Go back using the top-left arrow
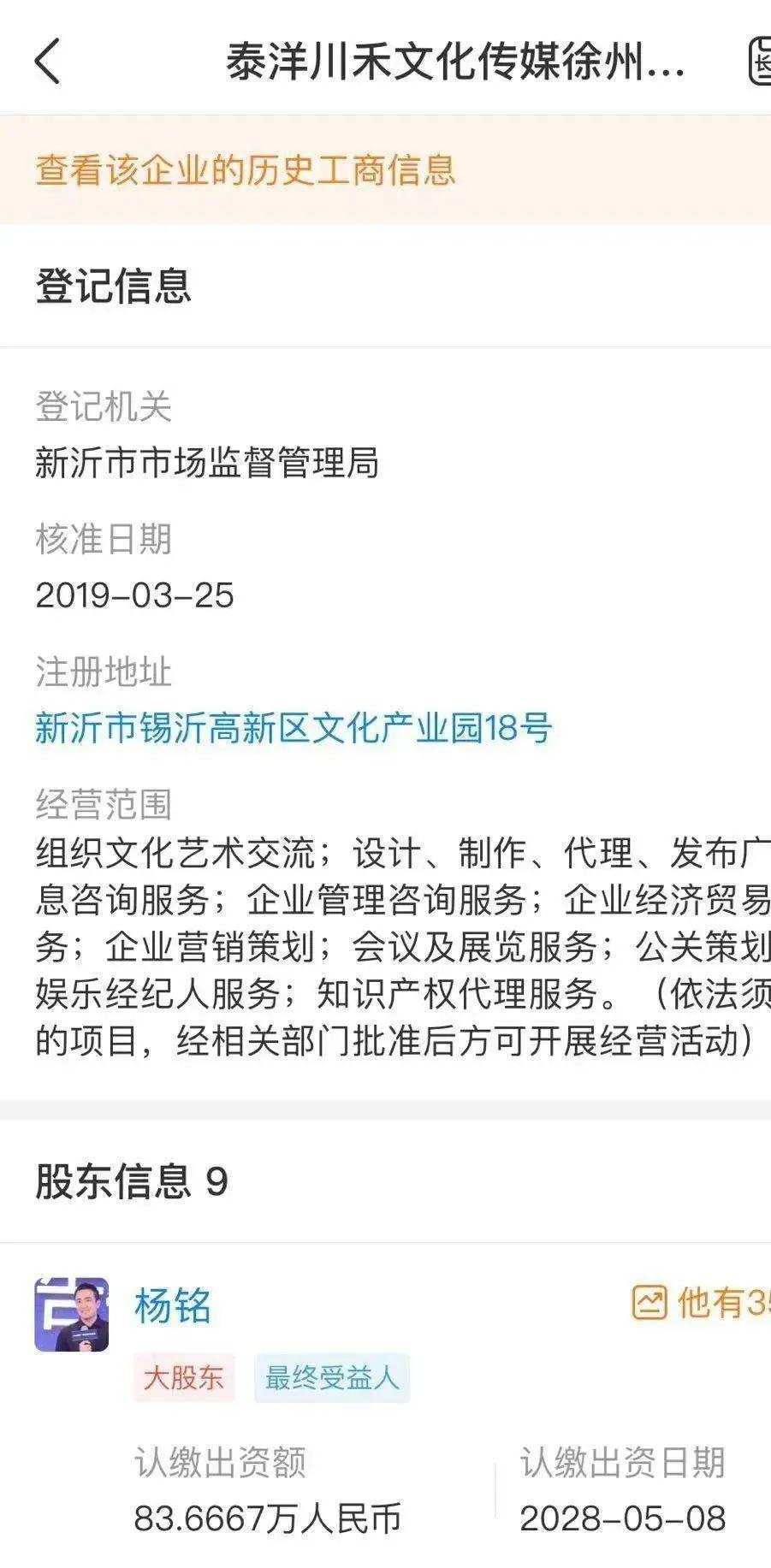Screen dimensions: 771x1568 click(x=48, y=62)
